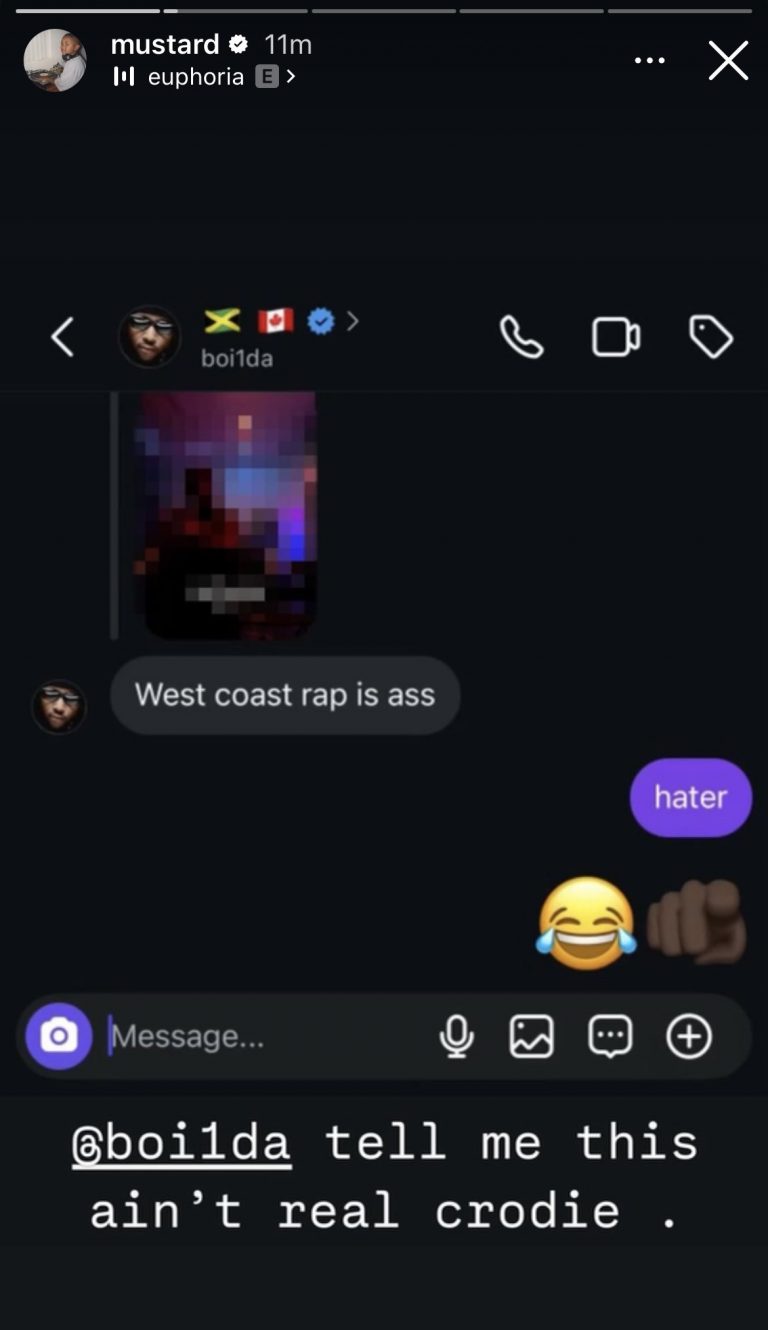Tap the mustard username
Screen dimensions: 768x1330
tap(165, 44)
